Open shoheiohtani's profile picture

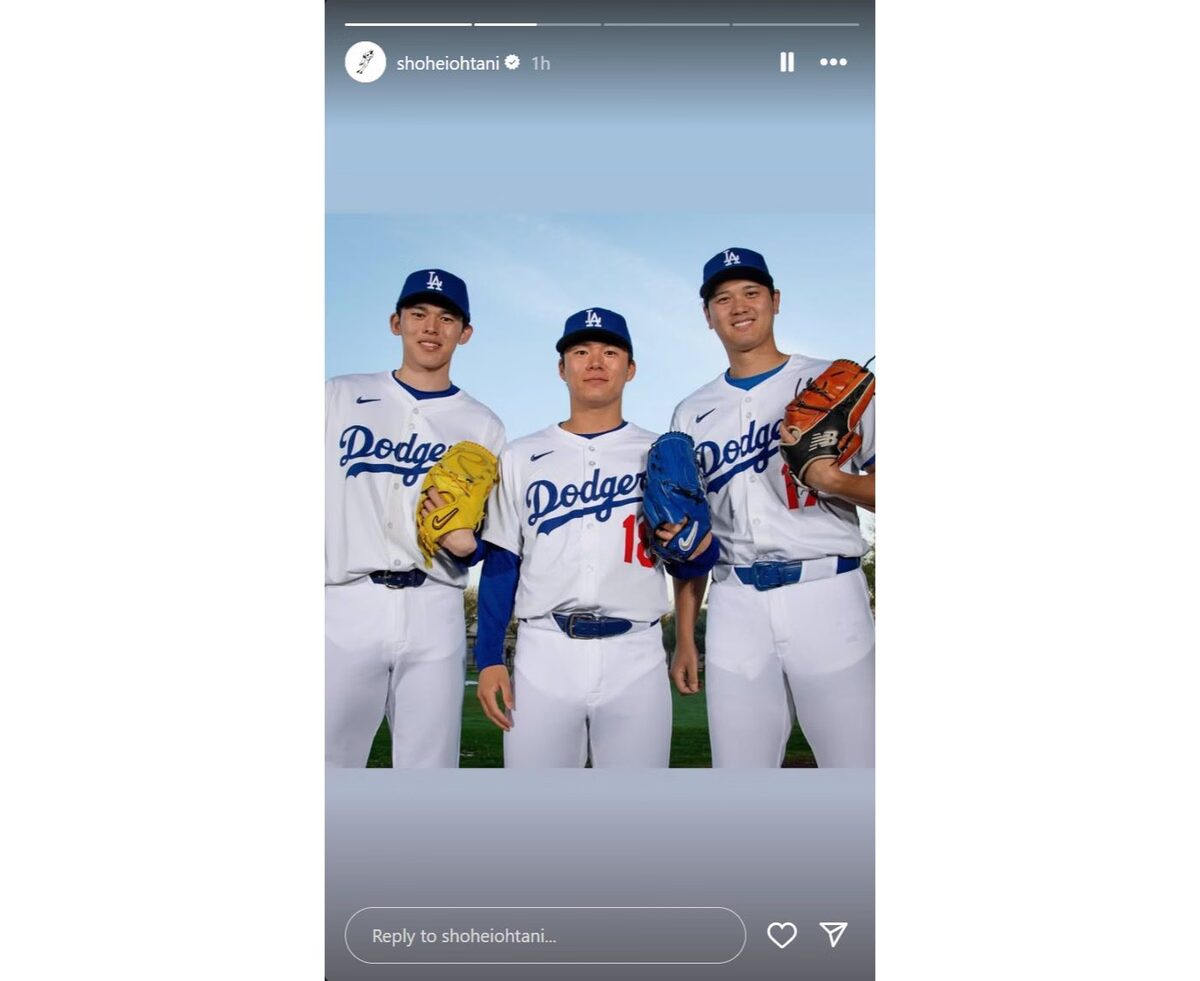point(365,62)
